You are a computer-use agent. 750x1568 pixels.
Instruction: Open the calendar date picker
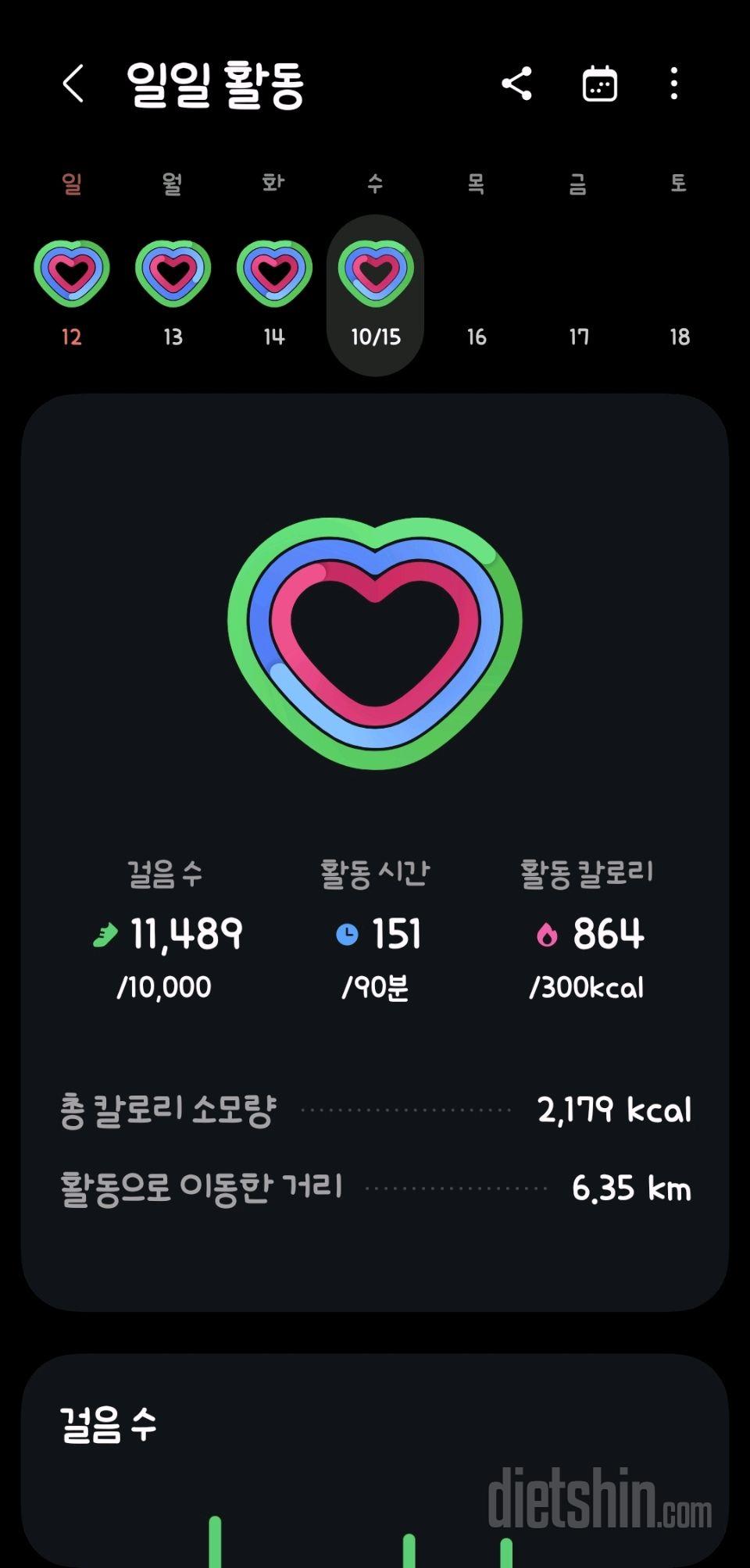coord(600,84)
